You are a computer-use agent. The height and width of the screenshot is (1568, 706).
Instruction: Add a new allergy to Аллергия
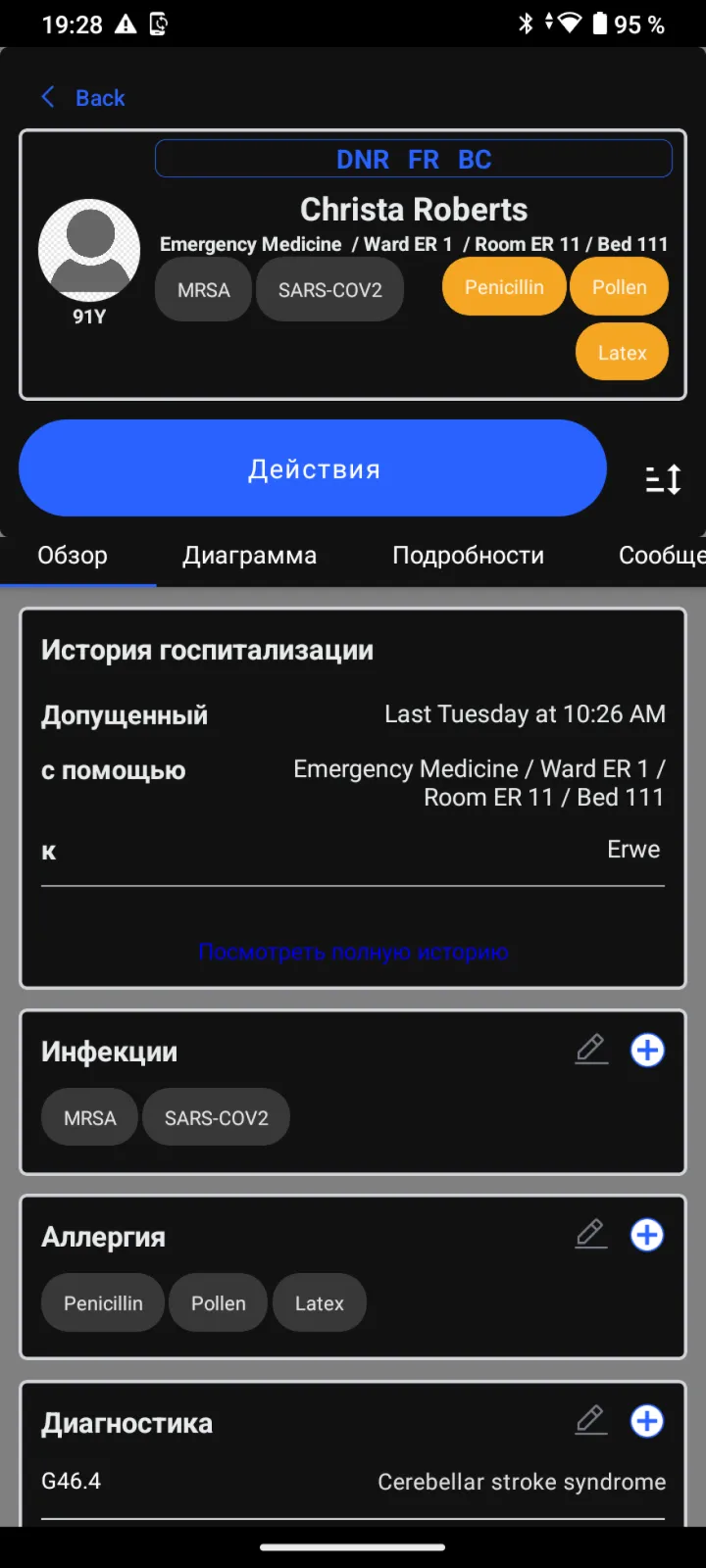click(x=647, y=1235)
